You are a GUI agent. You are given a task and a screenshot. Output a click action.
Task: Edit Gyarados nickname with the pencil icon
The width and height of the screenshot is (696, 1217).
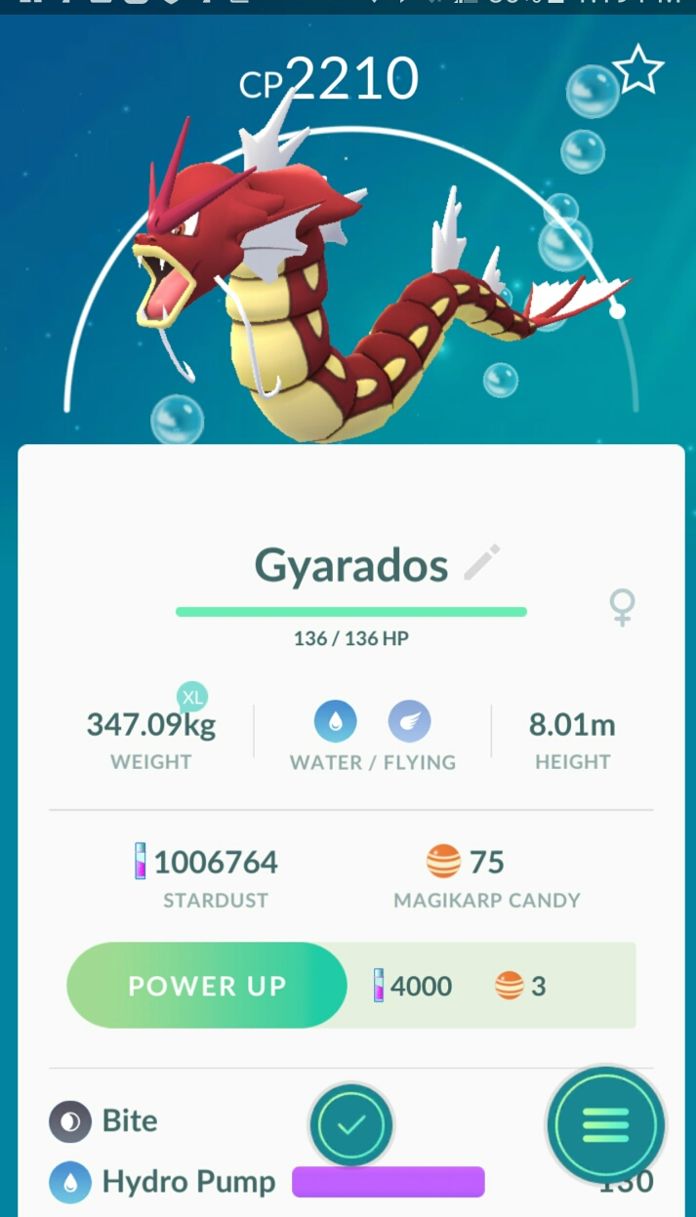tap(482, 563)
